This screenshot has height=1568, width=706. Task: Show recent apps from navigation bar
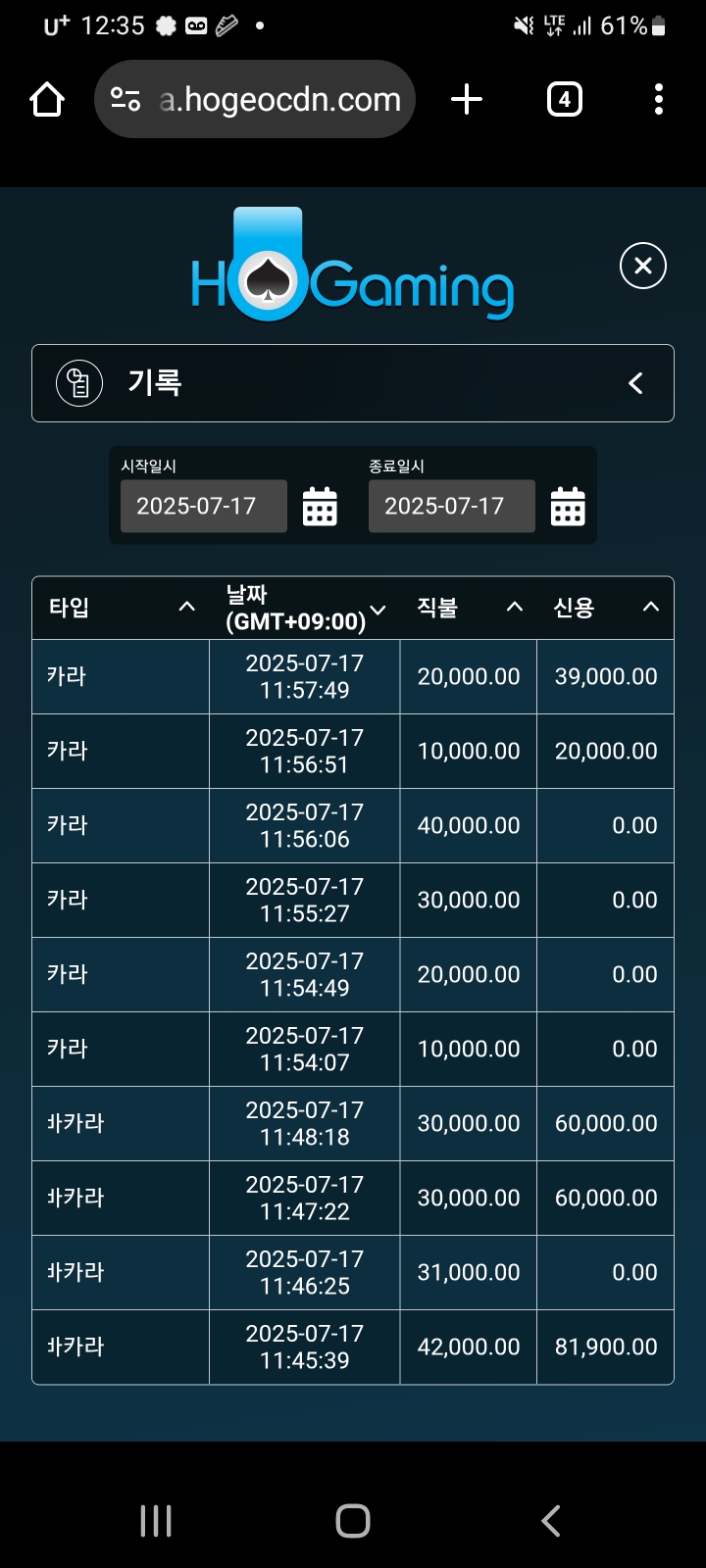pyautogui.click(x=156, y=1520)
